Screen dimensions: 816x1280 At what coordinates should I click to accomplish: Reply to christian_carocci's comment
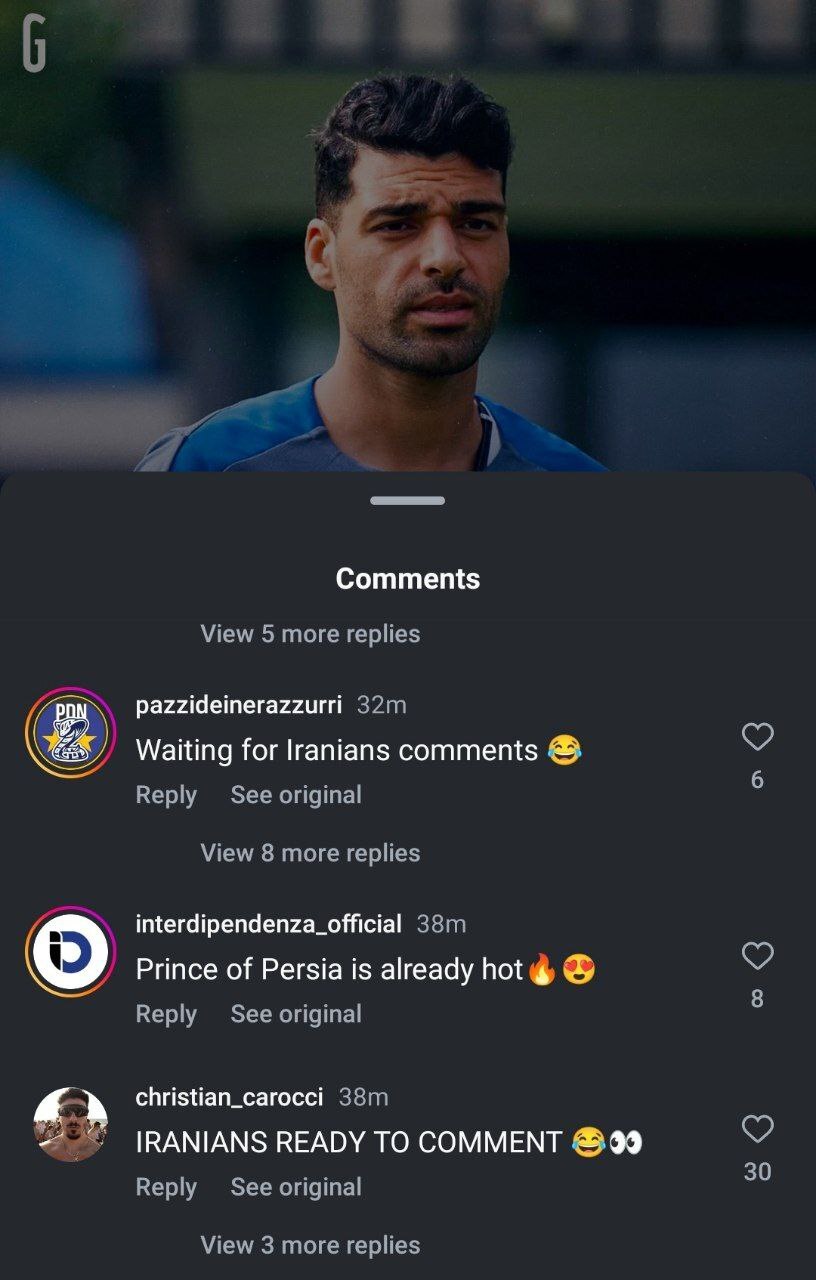point(166,1187)
